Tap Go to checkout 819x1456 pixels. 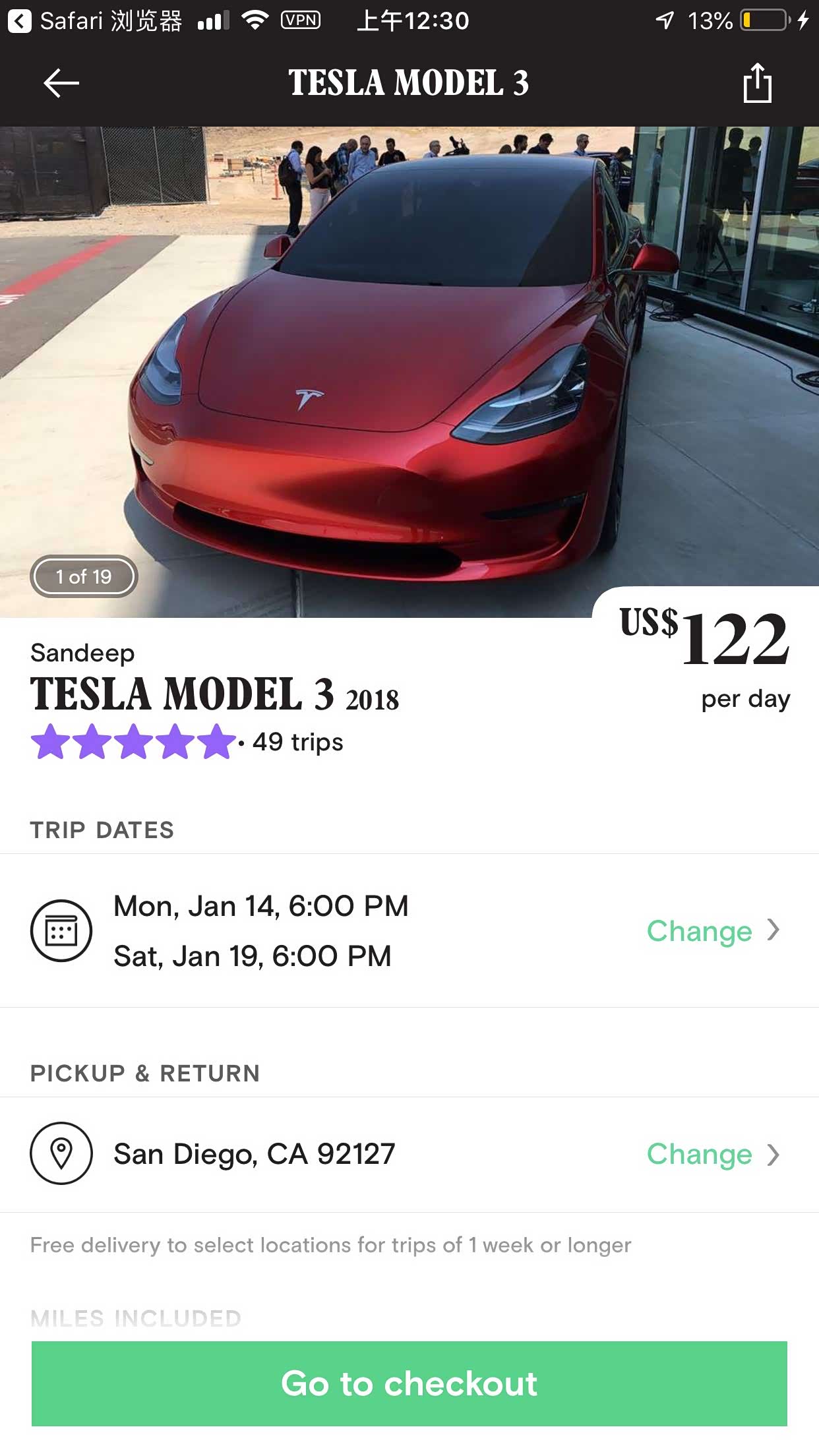[409, 1383]
